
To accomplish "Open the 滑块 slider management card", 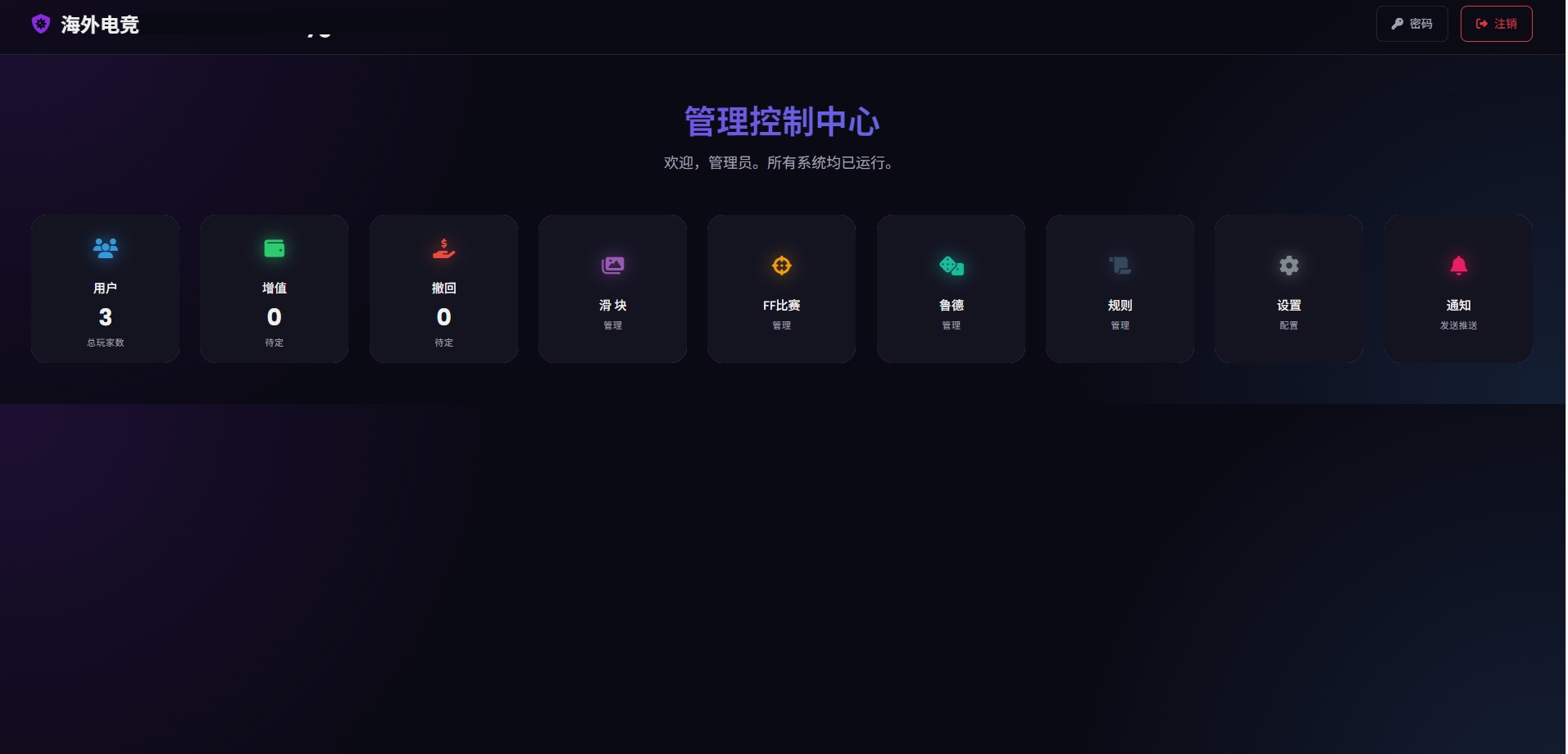I will 612,288.
